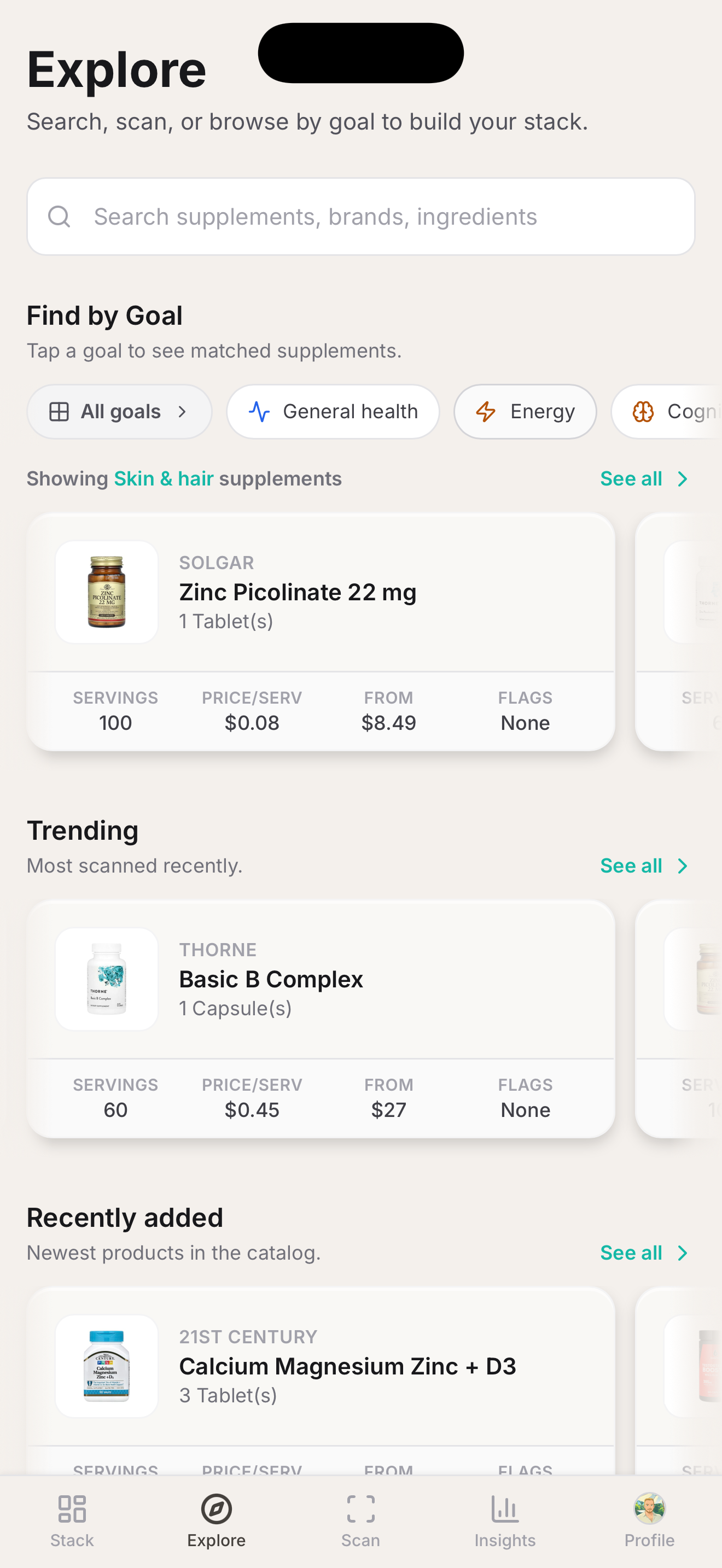The height and width of the screenshot is (1568, 722).
Task: Open the Solgar Zinc Picolinate product thumbnail
Action: [106, 592]
